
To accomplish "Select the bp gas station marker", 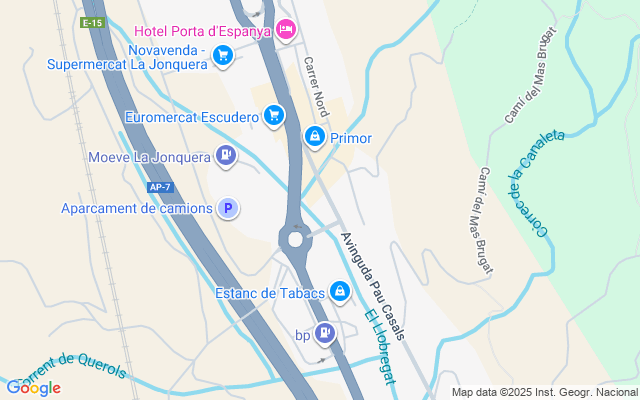I will 324,334.
